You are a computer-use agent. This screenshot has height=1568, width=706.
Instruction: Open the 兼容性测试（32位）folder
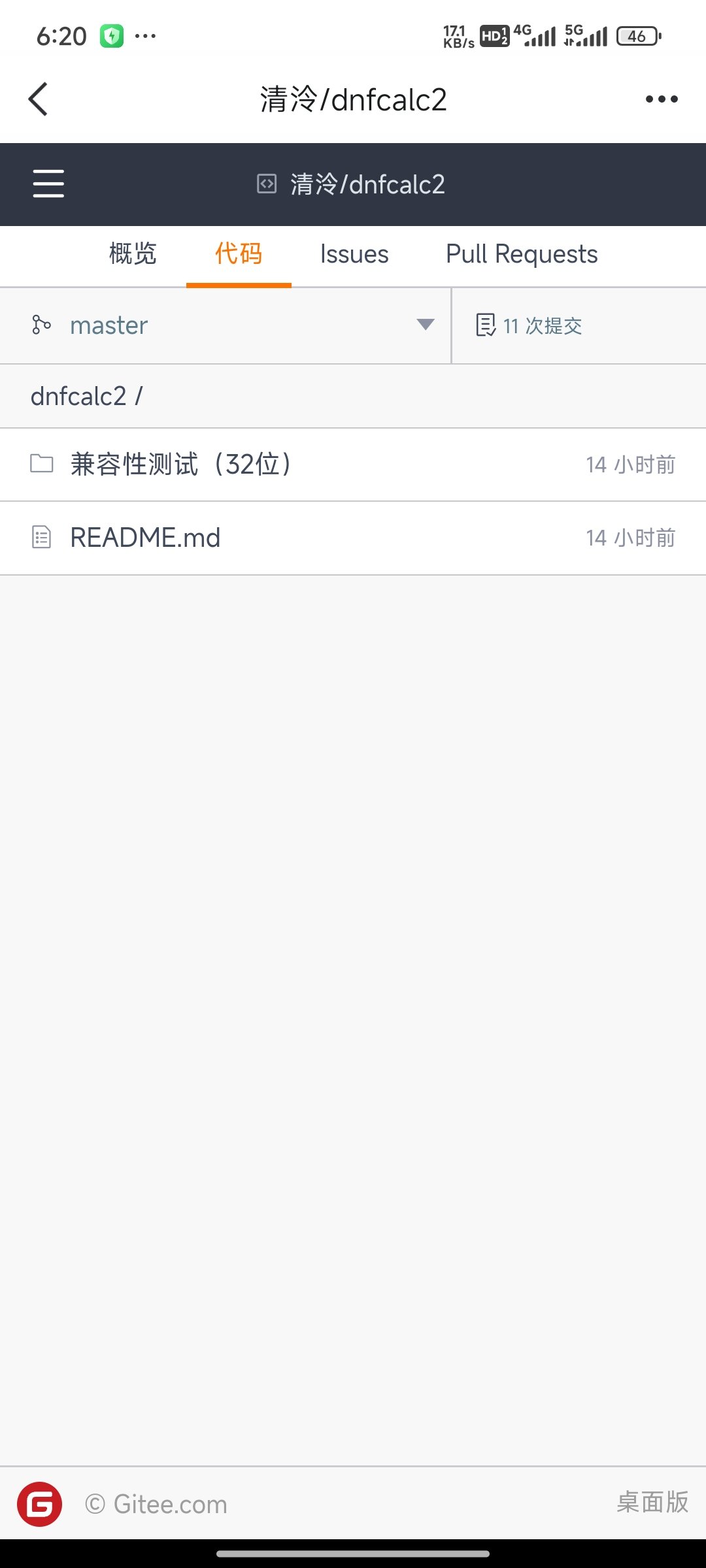click(353, 465)
